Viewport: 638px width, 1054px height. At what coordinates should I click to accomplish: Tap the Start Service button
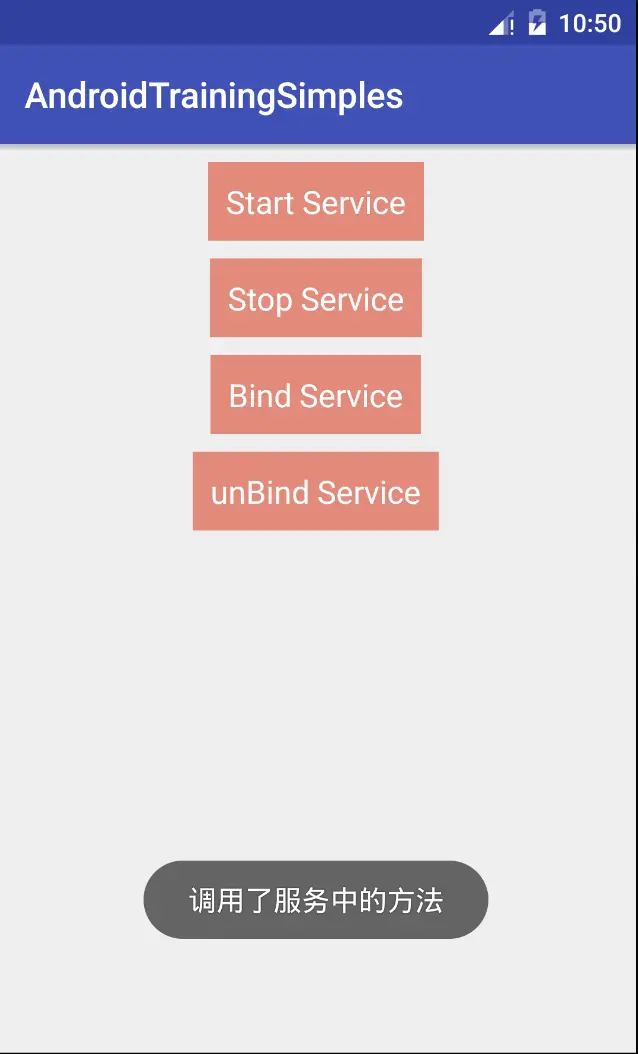click(x=315, y=202)
